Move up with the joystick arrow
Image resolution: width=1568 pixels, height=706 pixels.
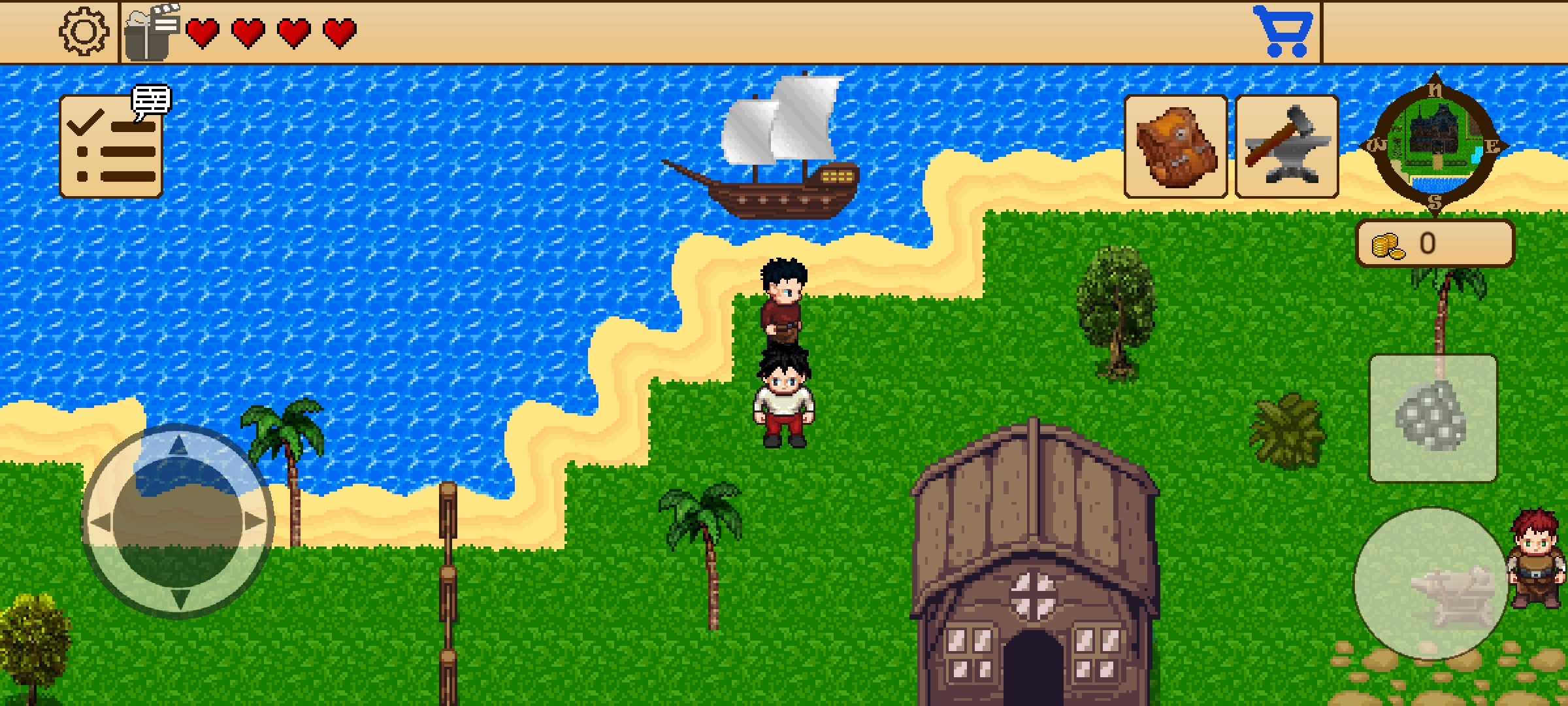coord(178,448)
